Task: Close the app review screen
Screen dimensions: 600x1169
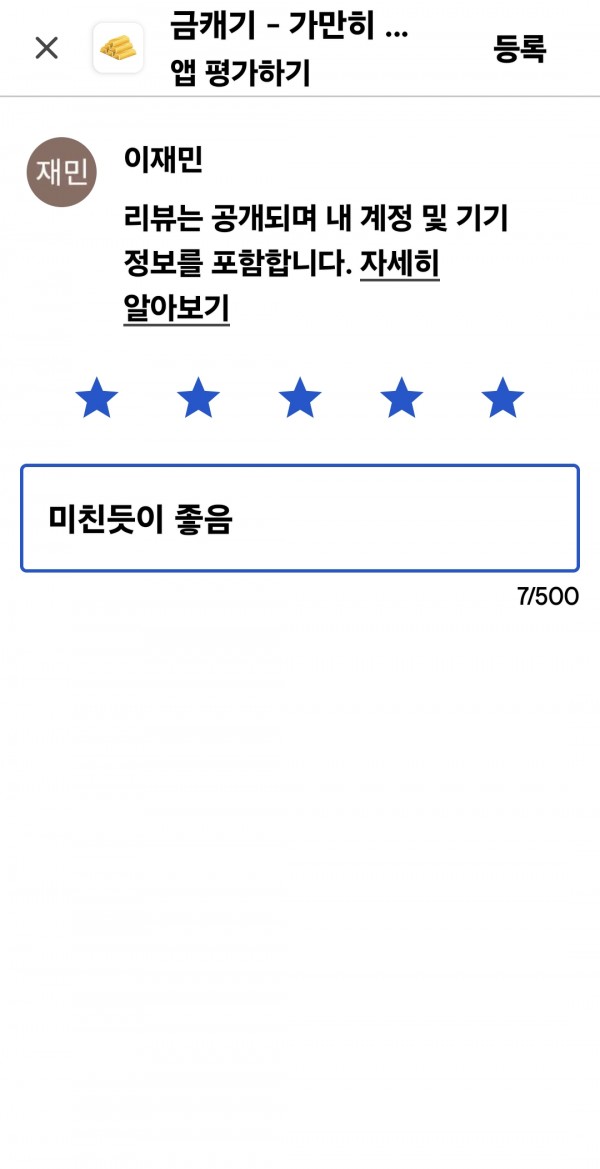Action: click(x=46, y=48)
